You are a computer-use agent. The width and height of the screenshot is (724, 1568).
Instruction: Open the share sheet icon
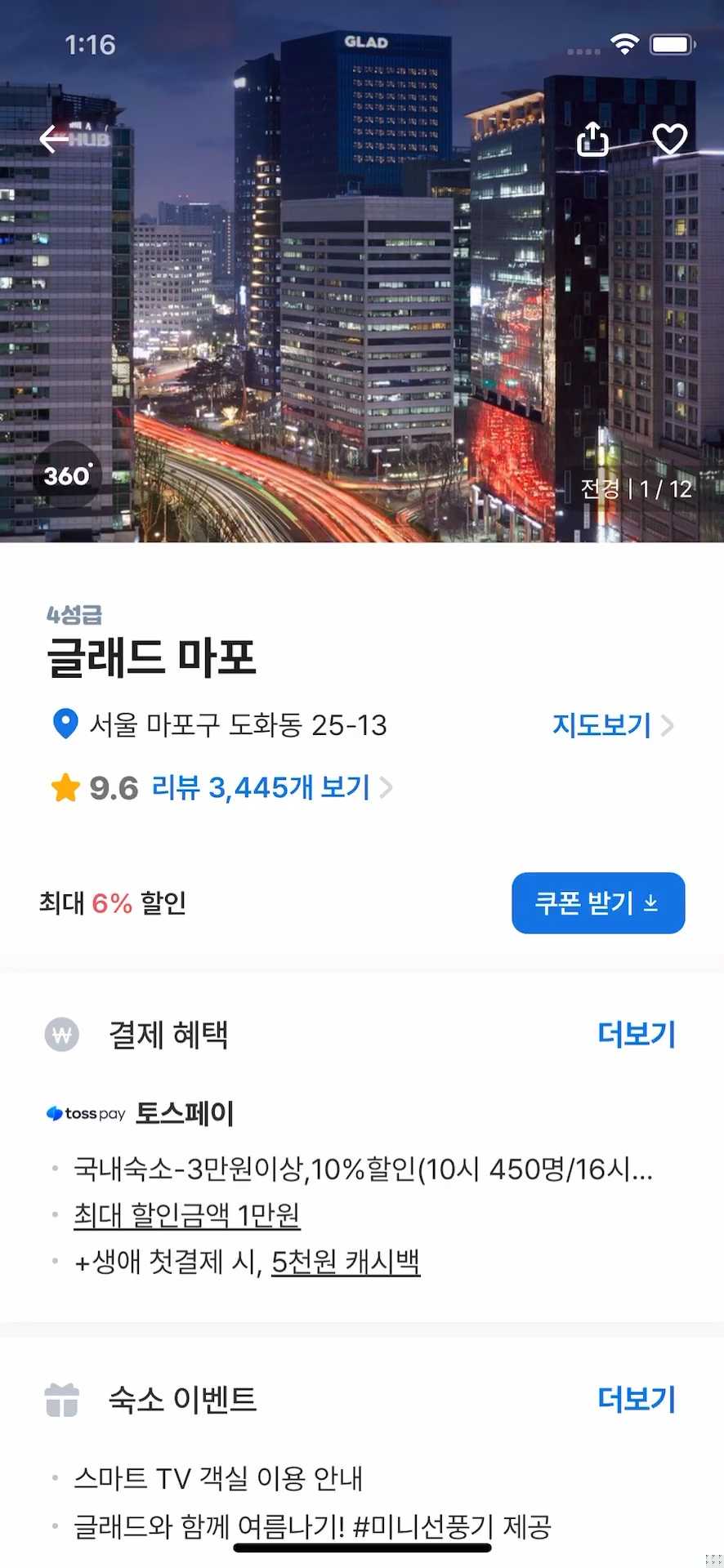click(x=592, y=139)
